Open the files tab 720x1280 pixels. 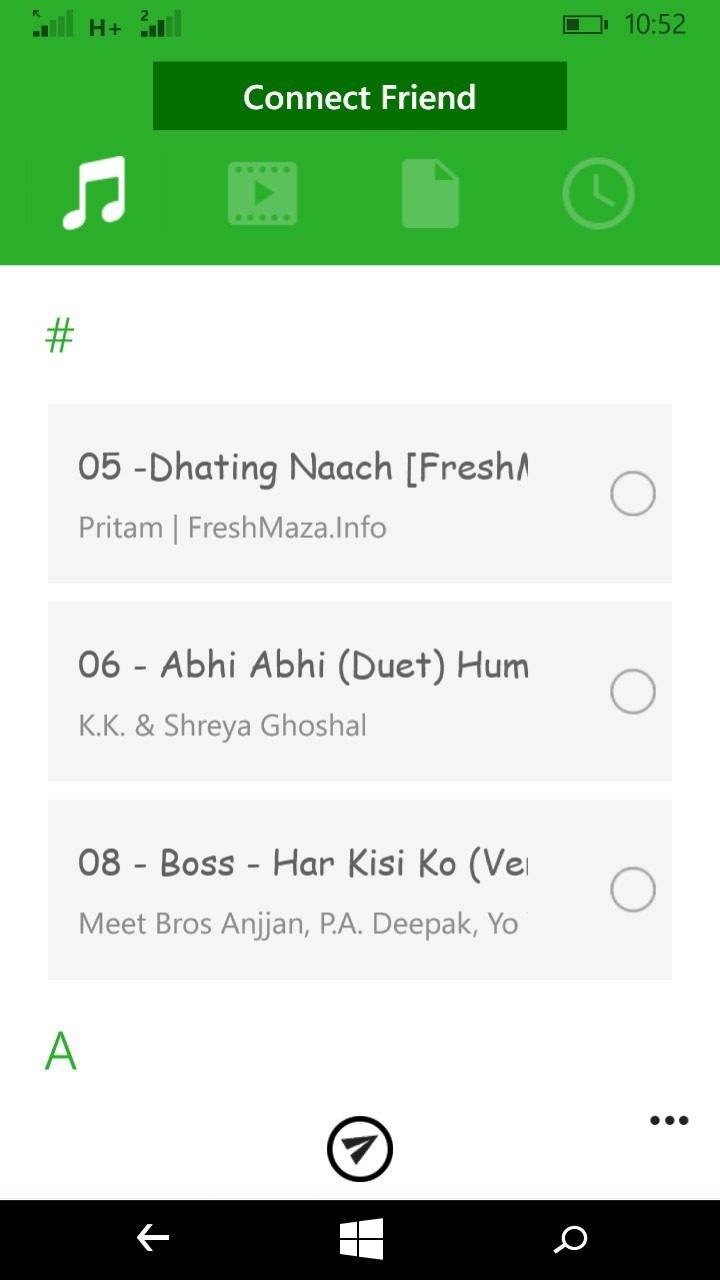point(430,193)
